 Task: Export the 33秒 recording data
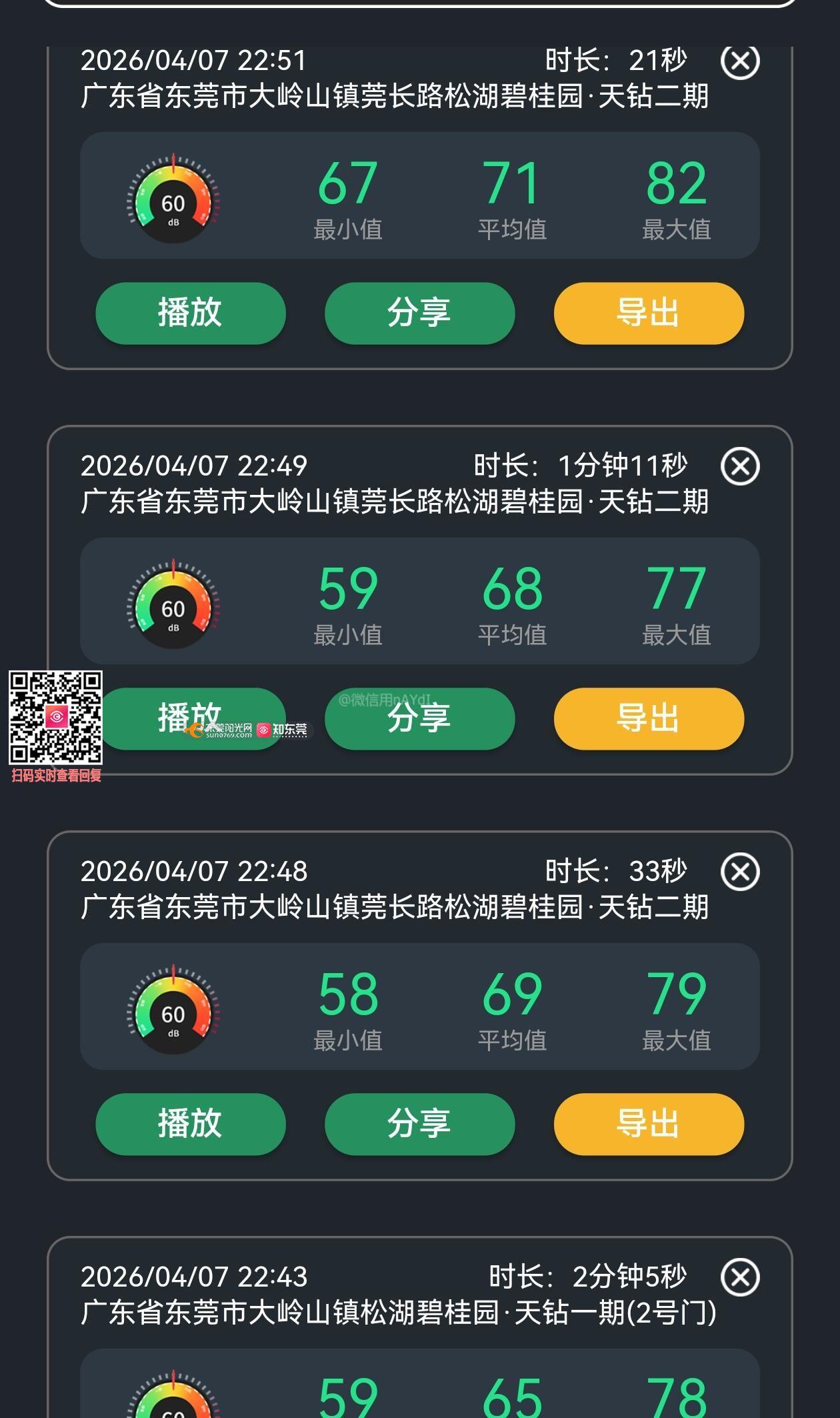click(x=649, y=1124)
